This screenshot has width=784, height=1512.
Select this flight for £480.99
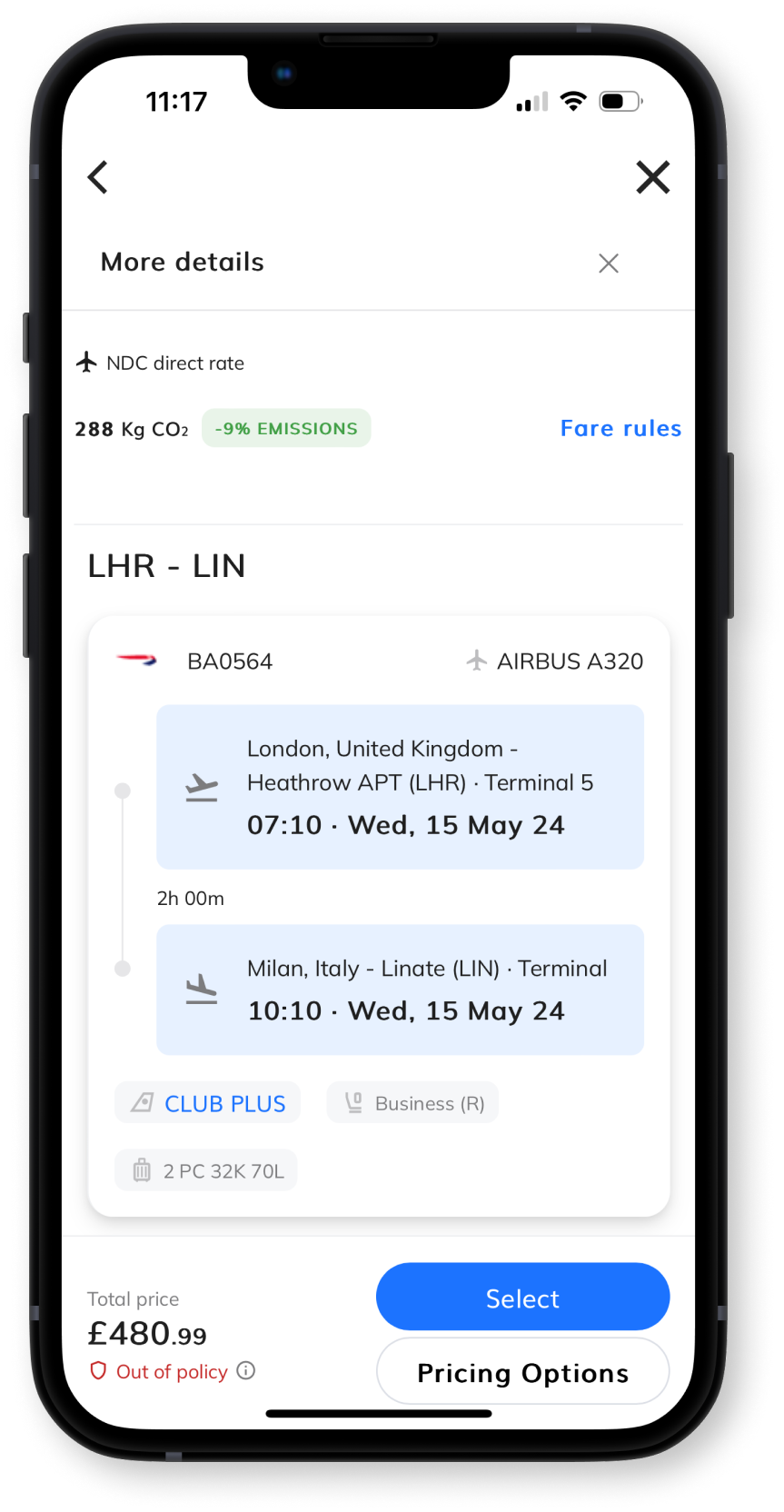(522, 1298)
